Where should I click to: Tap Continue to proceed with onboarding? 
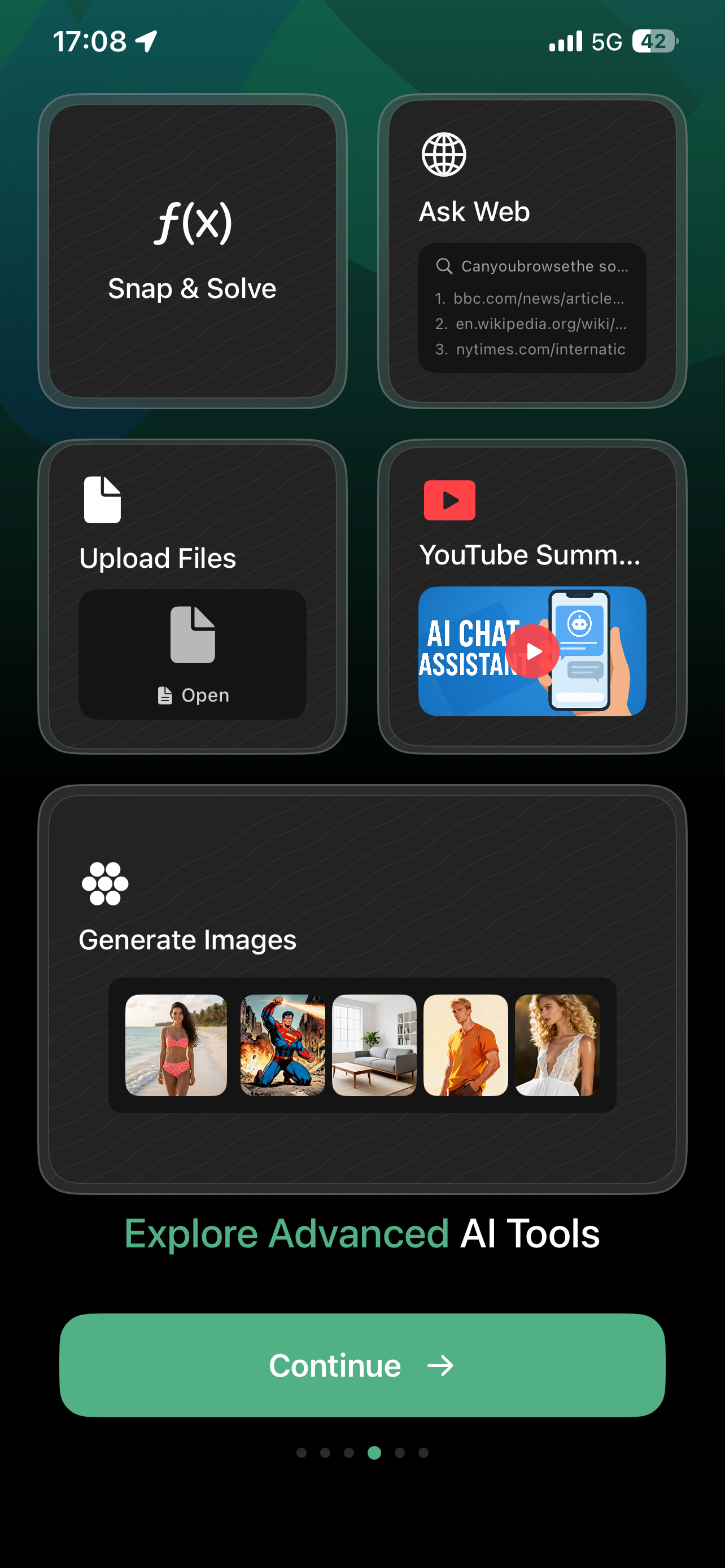(362, 1365)
